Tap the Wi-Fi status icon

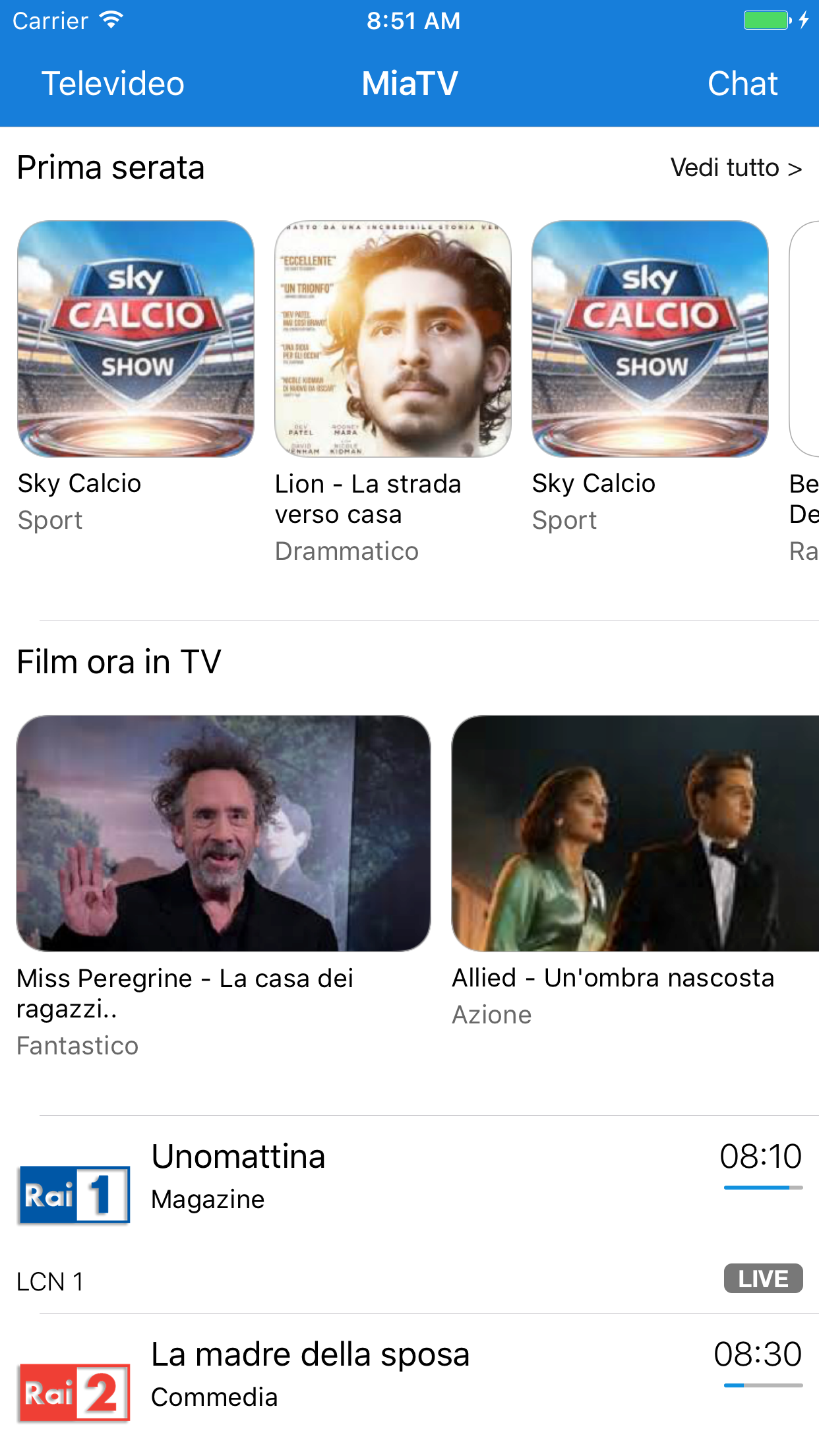coord(109,18)
